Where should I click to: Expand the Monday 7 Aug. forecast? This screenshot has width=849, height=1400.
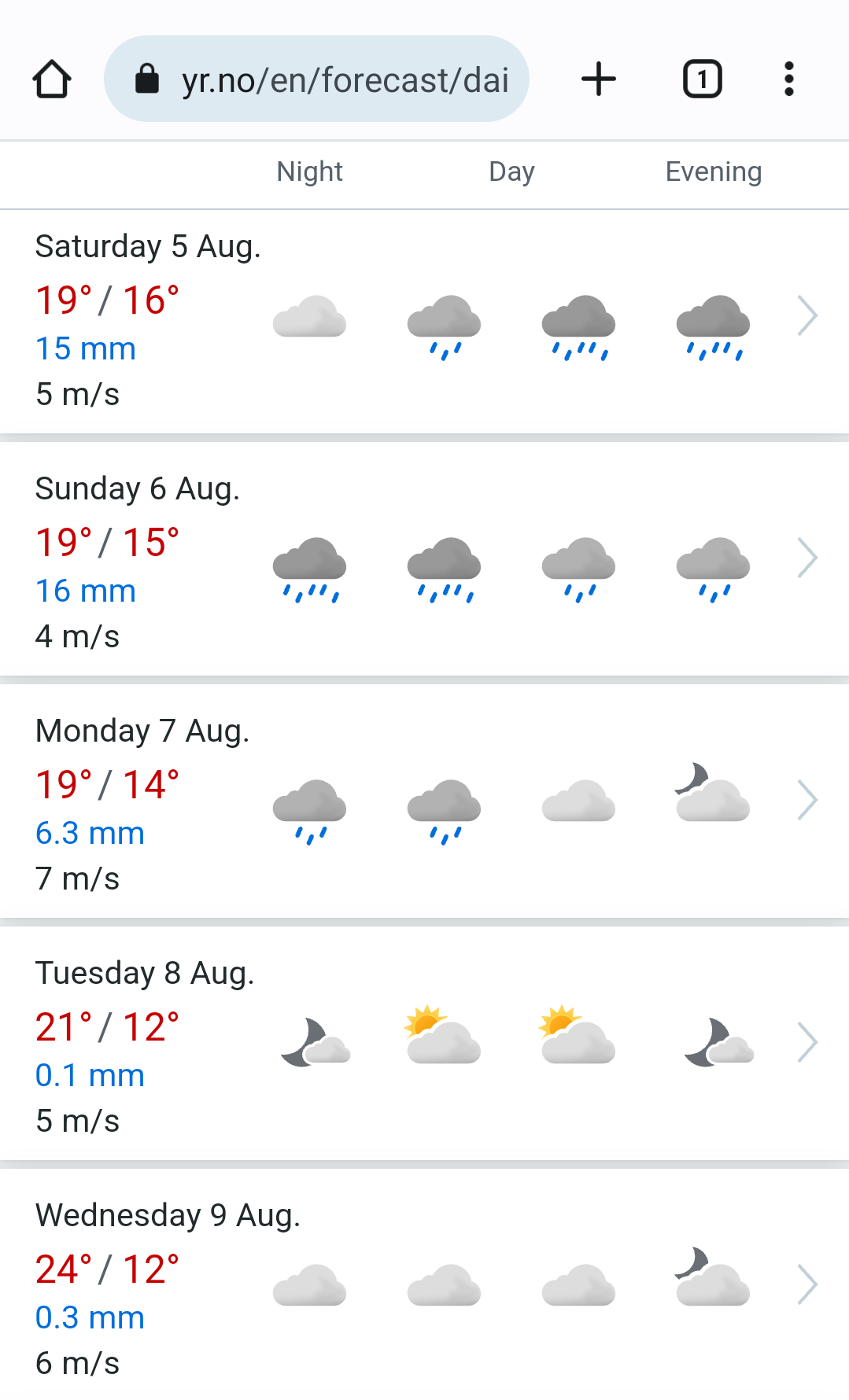coord(807,801)
